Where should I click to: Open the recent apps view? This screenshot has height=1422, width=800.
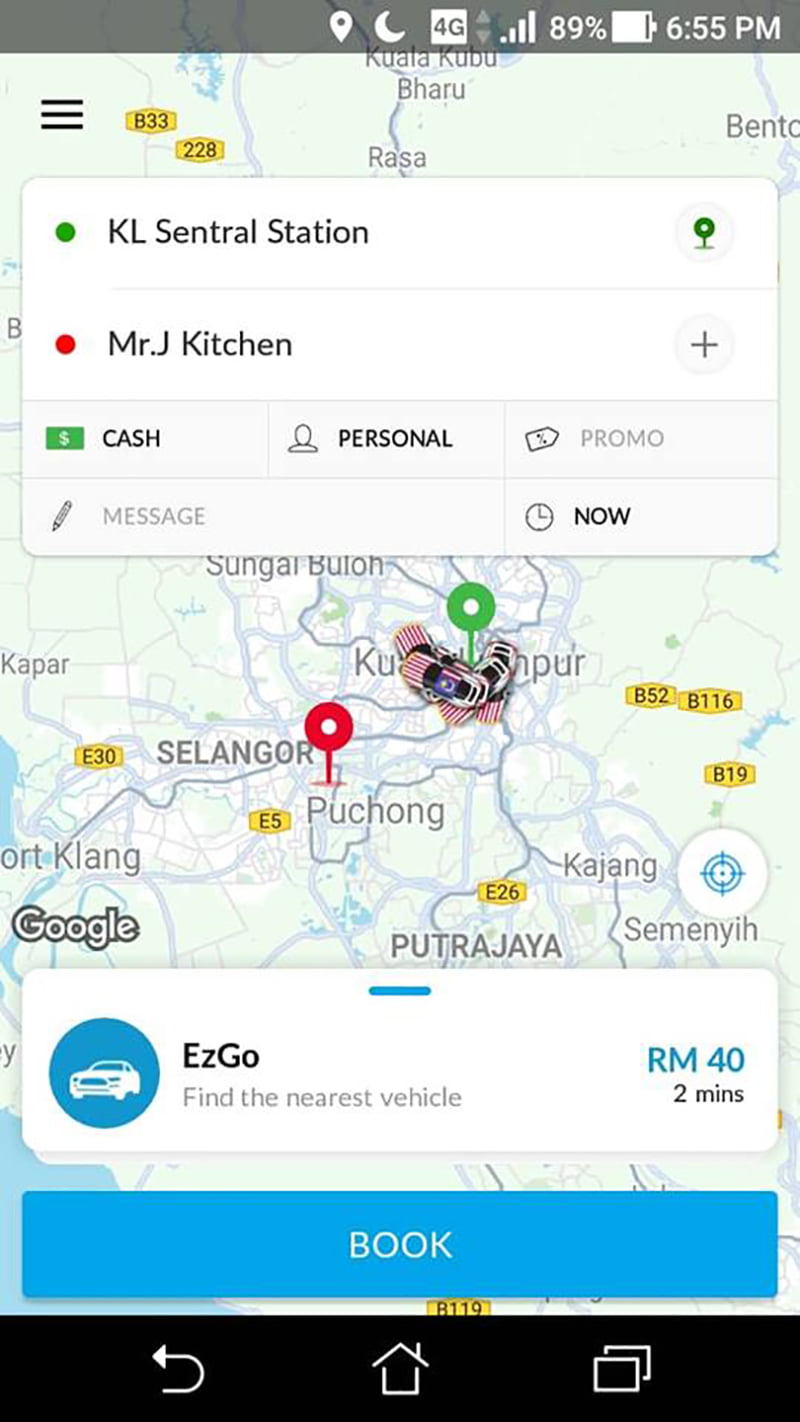622,1368
